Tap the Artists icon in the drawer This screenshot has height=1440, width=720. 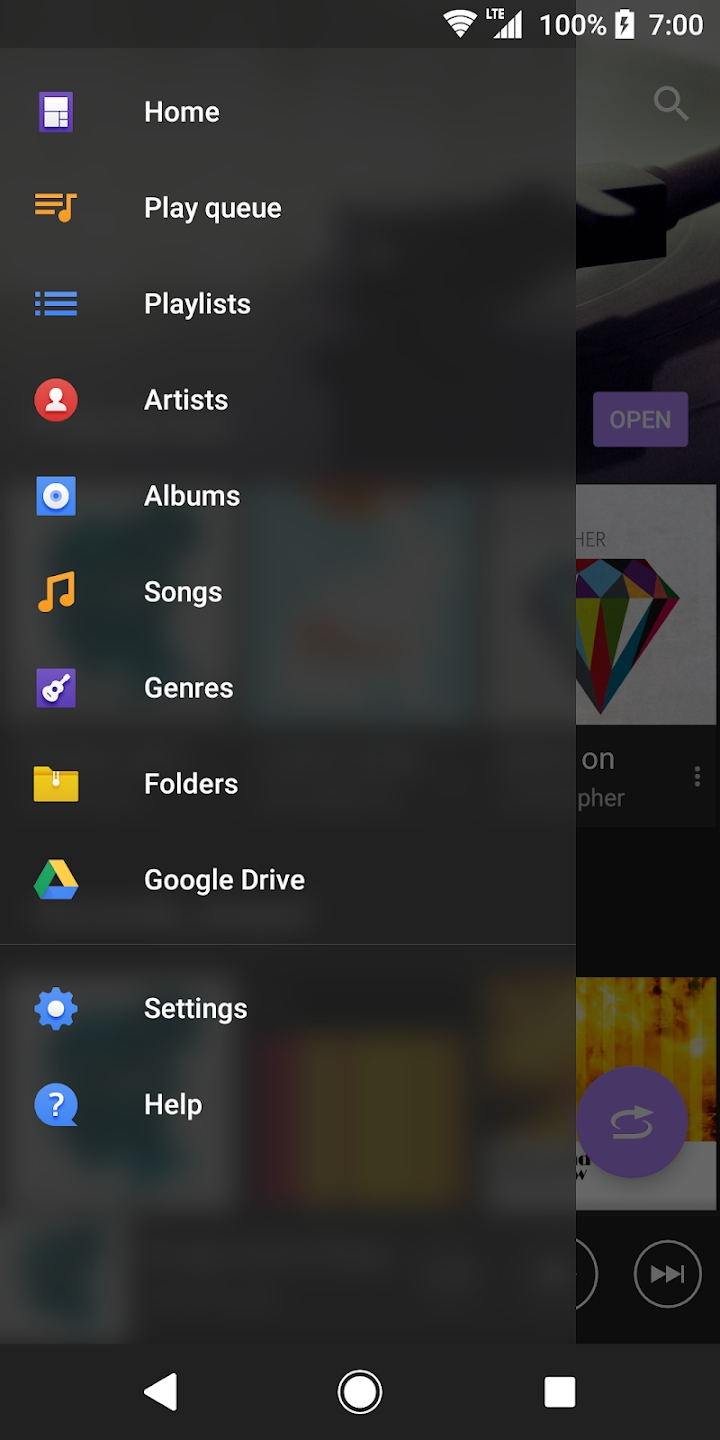tap(56, 400)
